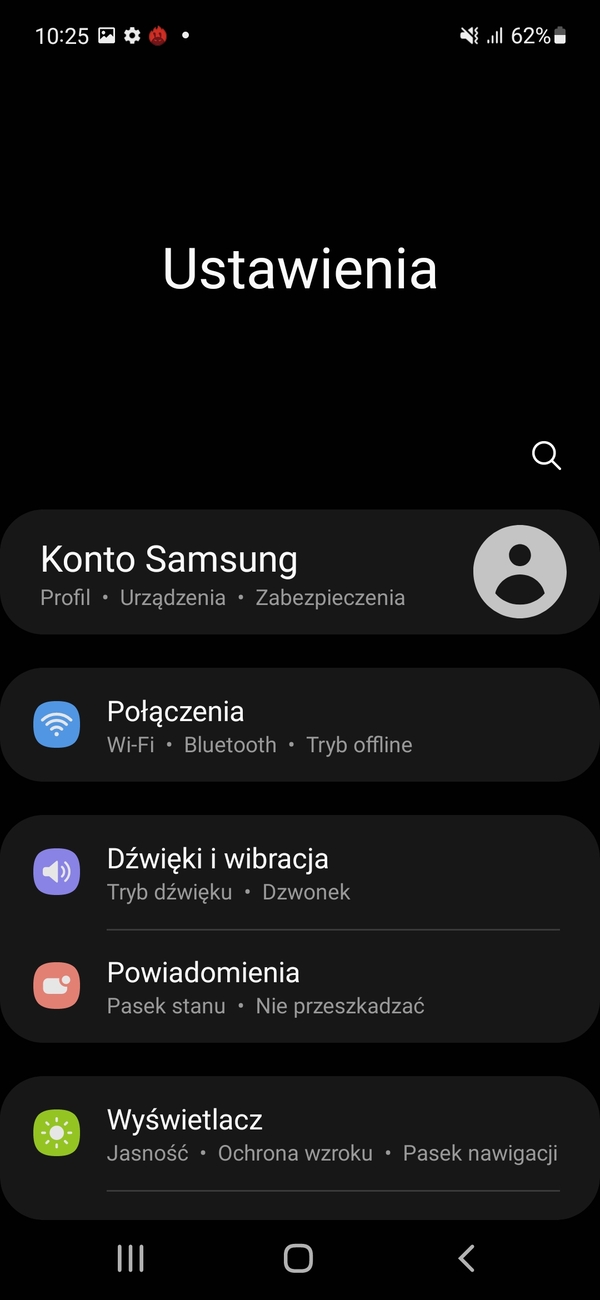This screenshot has height=1300, width=600.
Task: Open Powiadomienia settings
Action: [300, 987]
